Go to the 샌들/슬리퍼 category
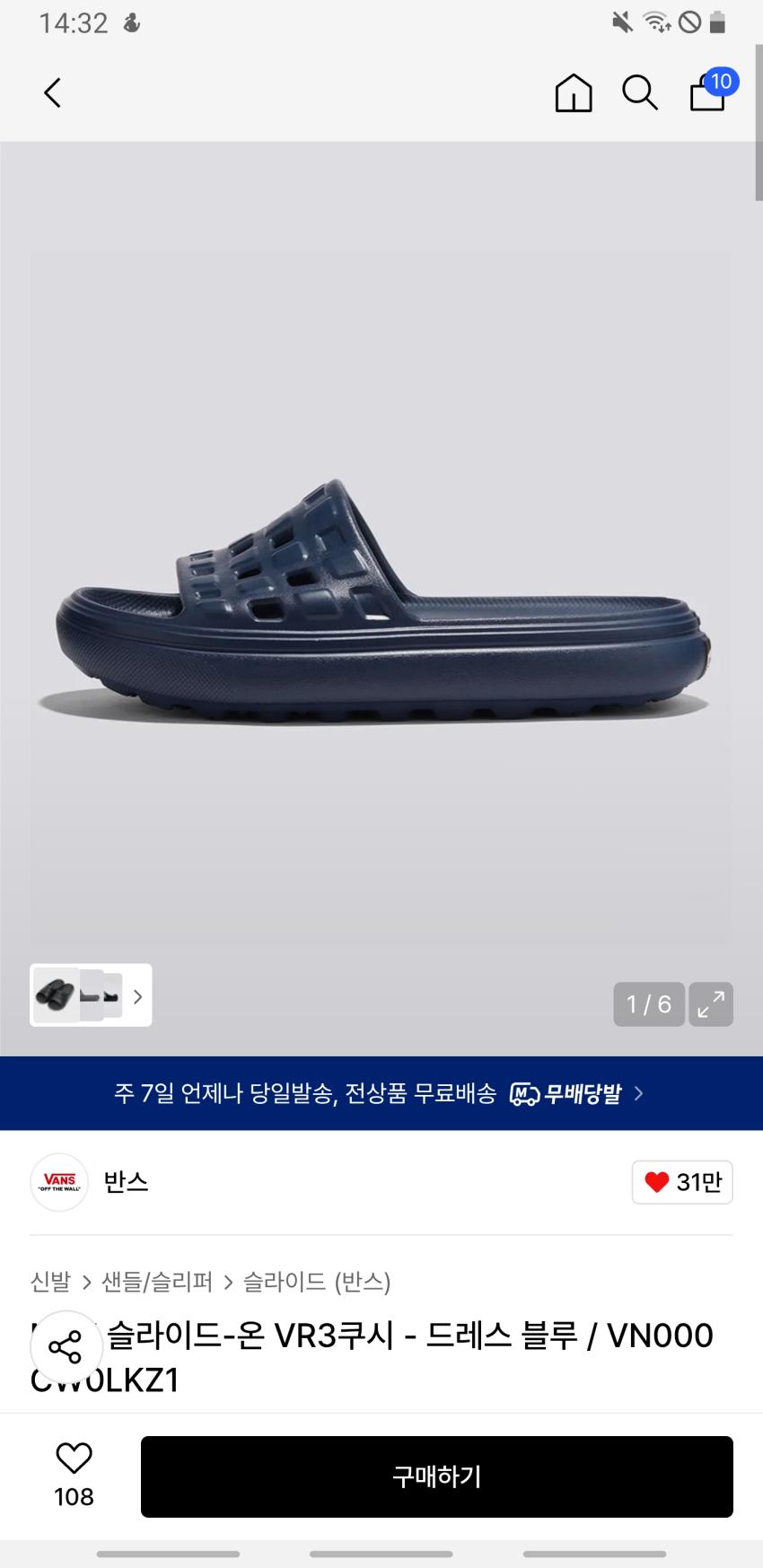 (157, 1282)
